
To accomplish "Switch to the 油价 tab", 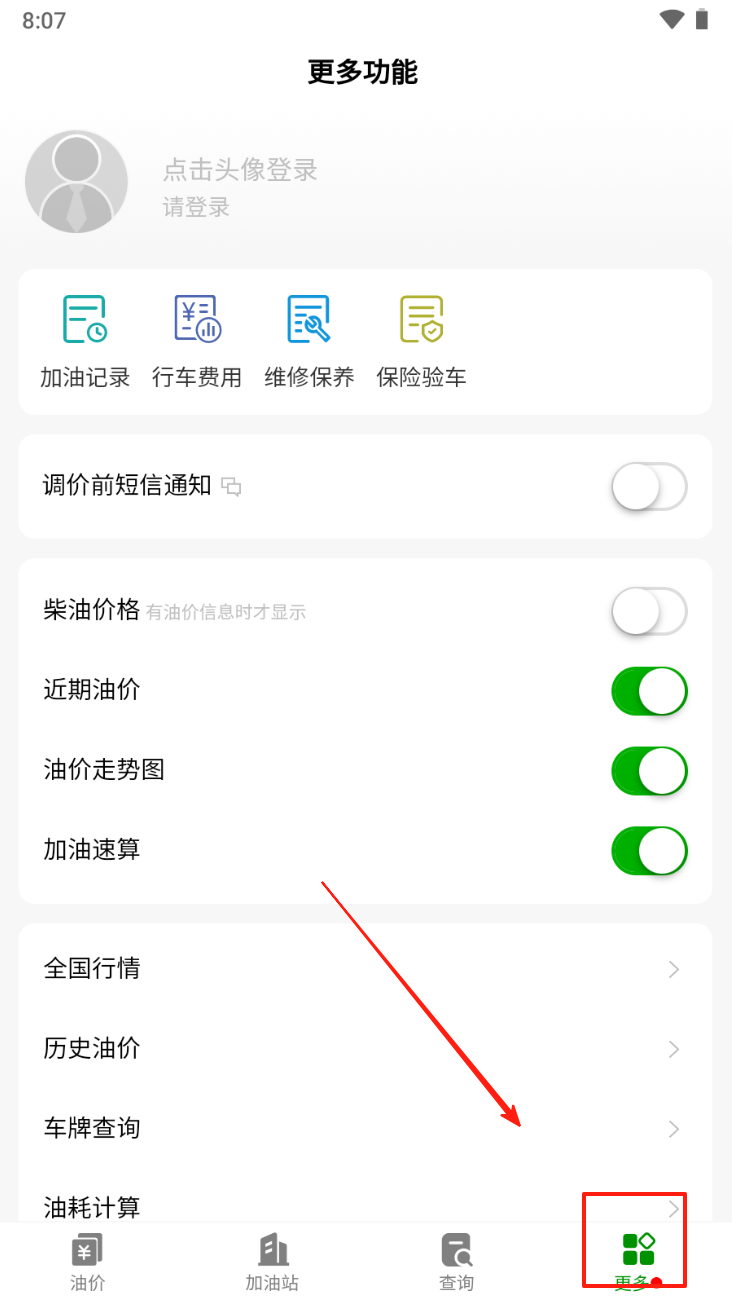I will [x=87, y=1262].
